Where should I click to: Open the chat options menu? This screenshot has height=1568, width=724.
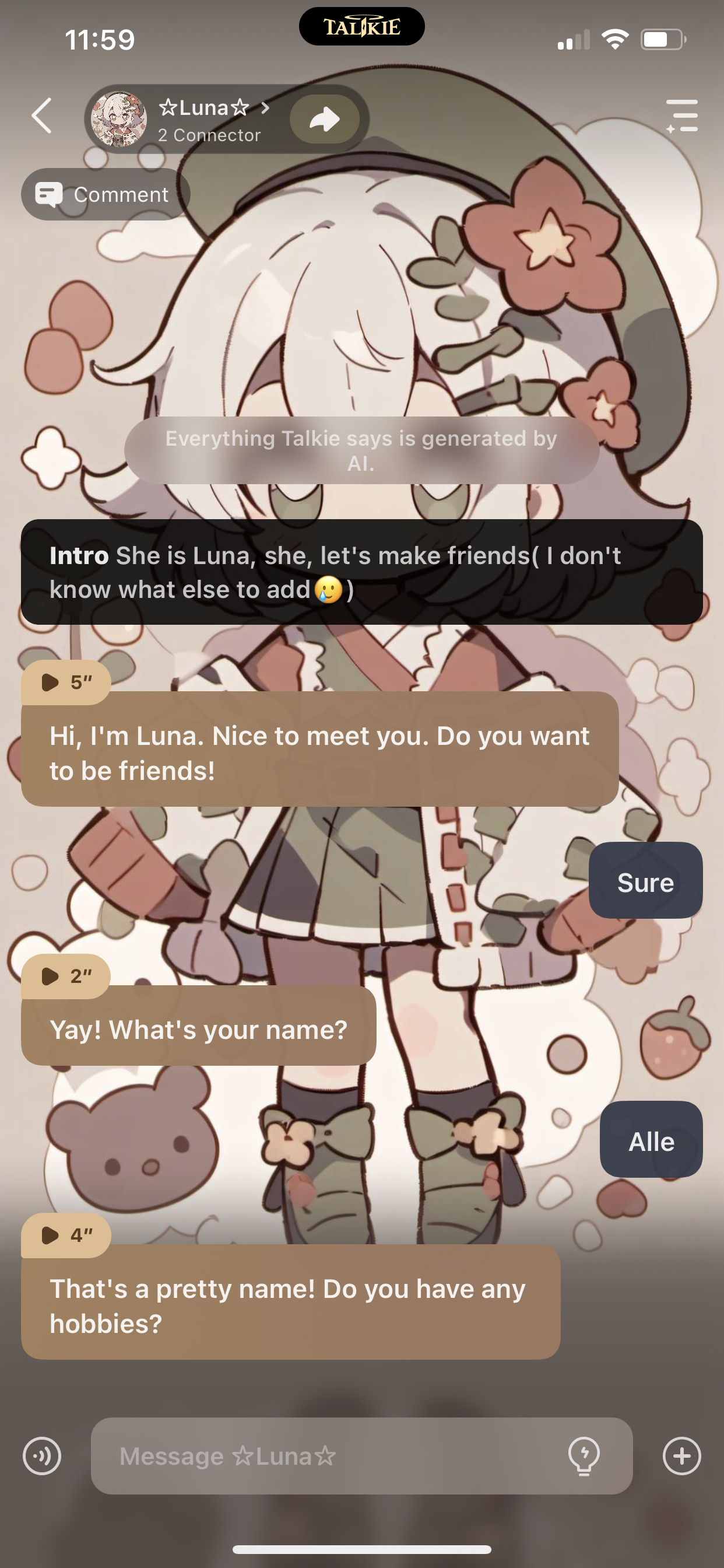click(x=681, y=116)
